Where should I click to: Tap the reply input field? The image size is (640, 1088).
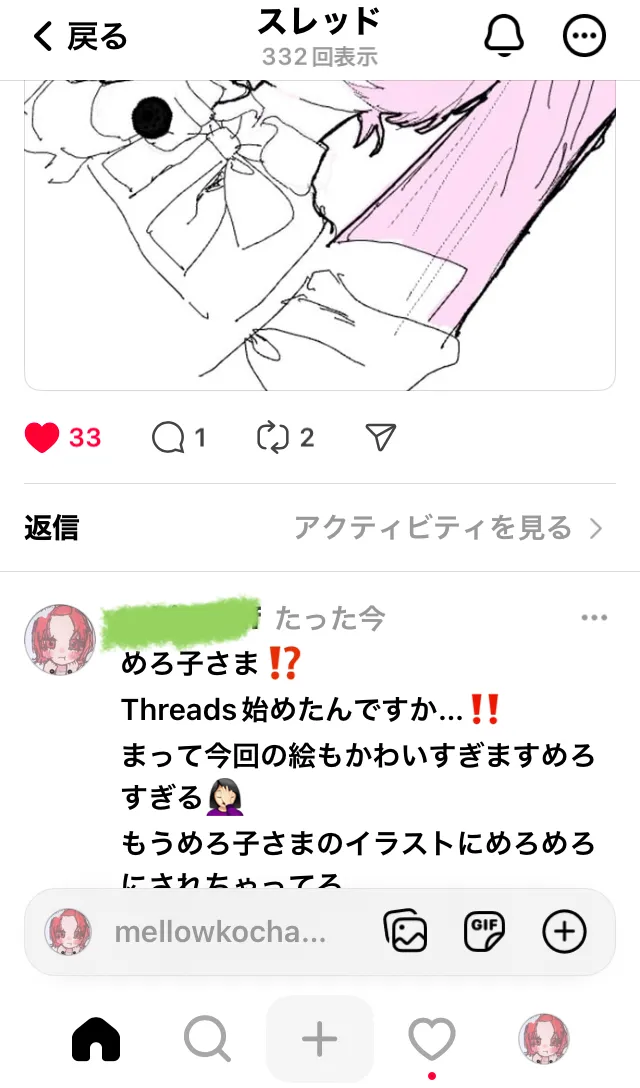point(220,933)
